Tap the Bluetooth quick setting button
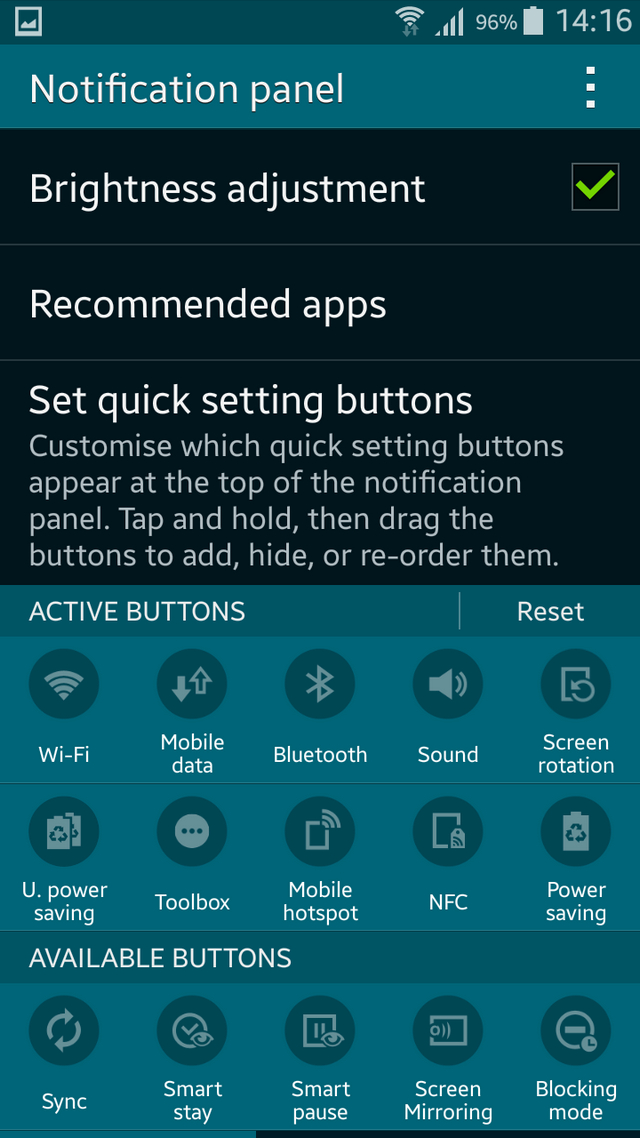The width and height of the screenshot is (640, 1138). (x=320, y=685)
